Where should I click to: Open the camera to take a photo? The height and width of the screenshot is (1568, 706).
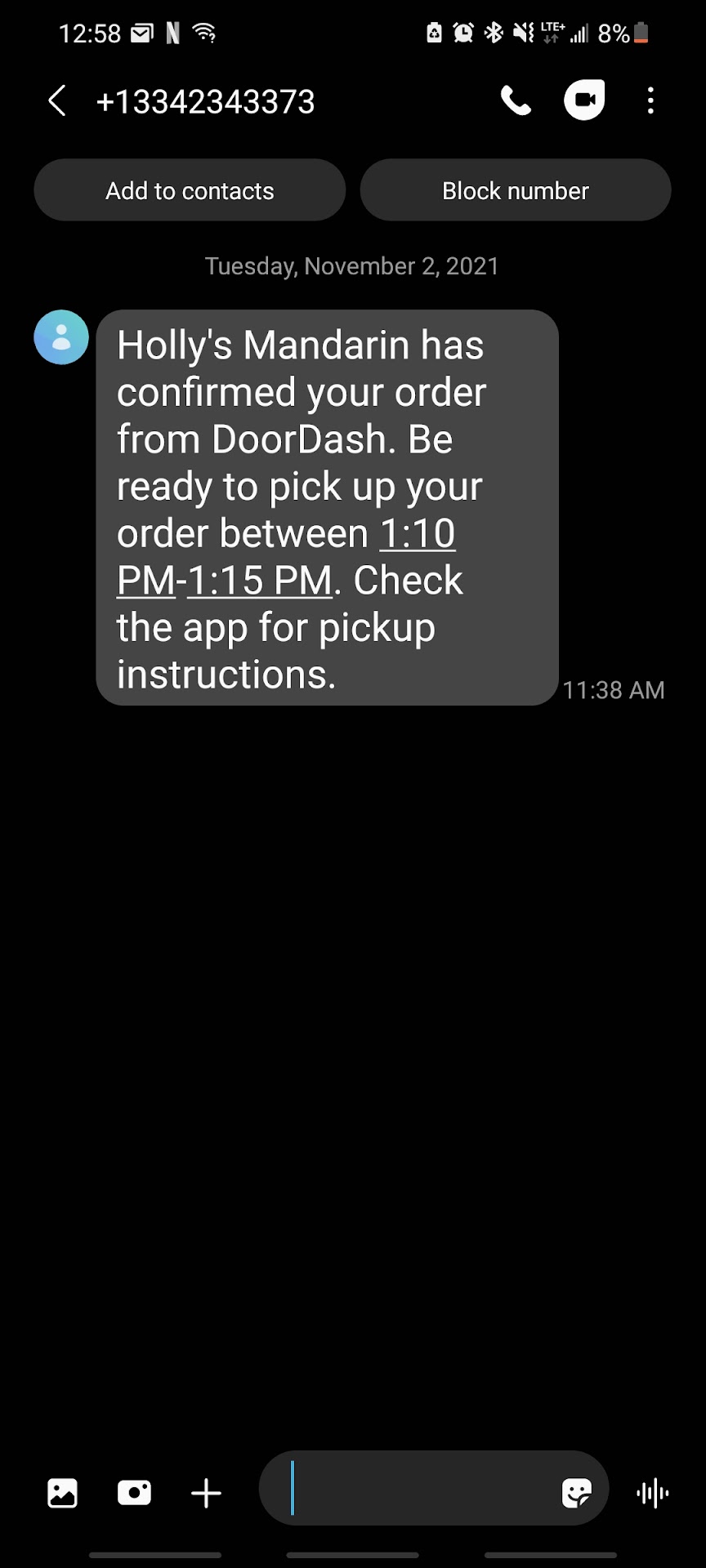(x=134, y=1493)
